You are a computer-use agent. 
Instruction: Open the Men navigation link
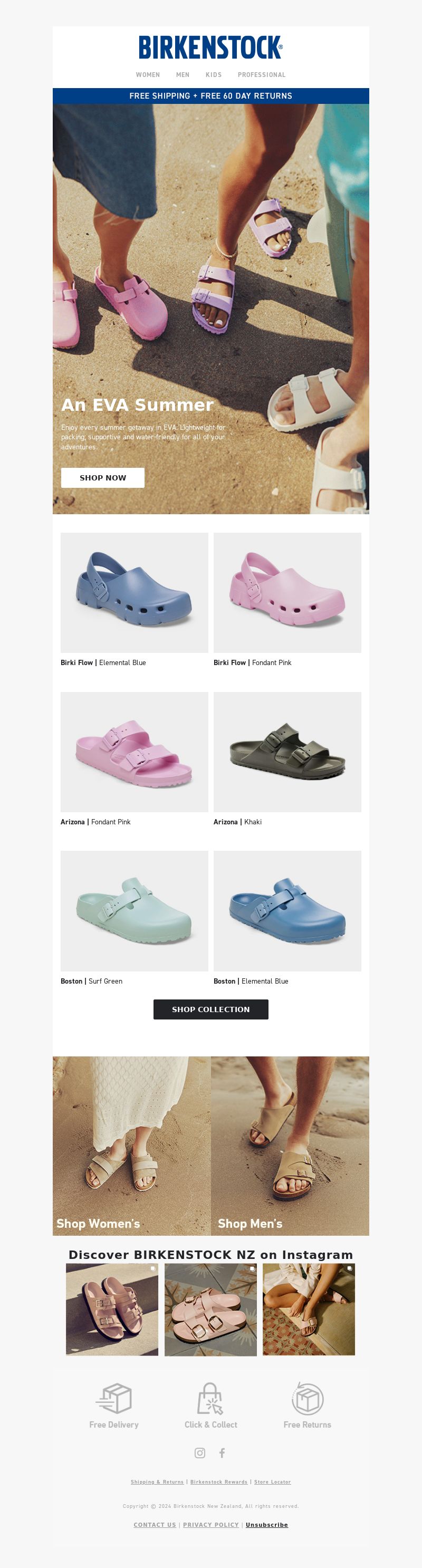point(183,75)
